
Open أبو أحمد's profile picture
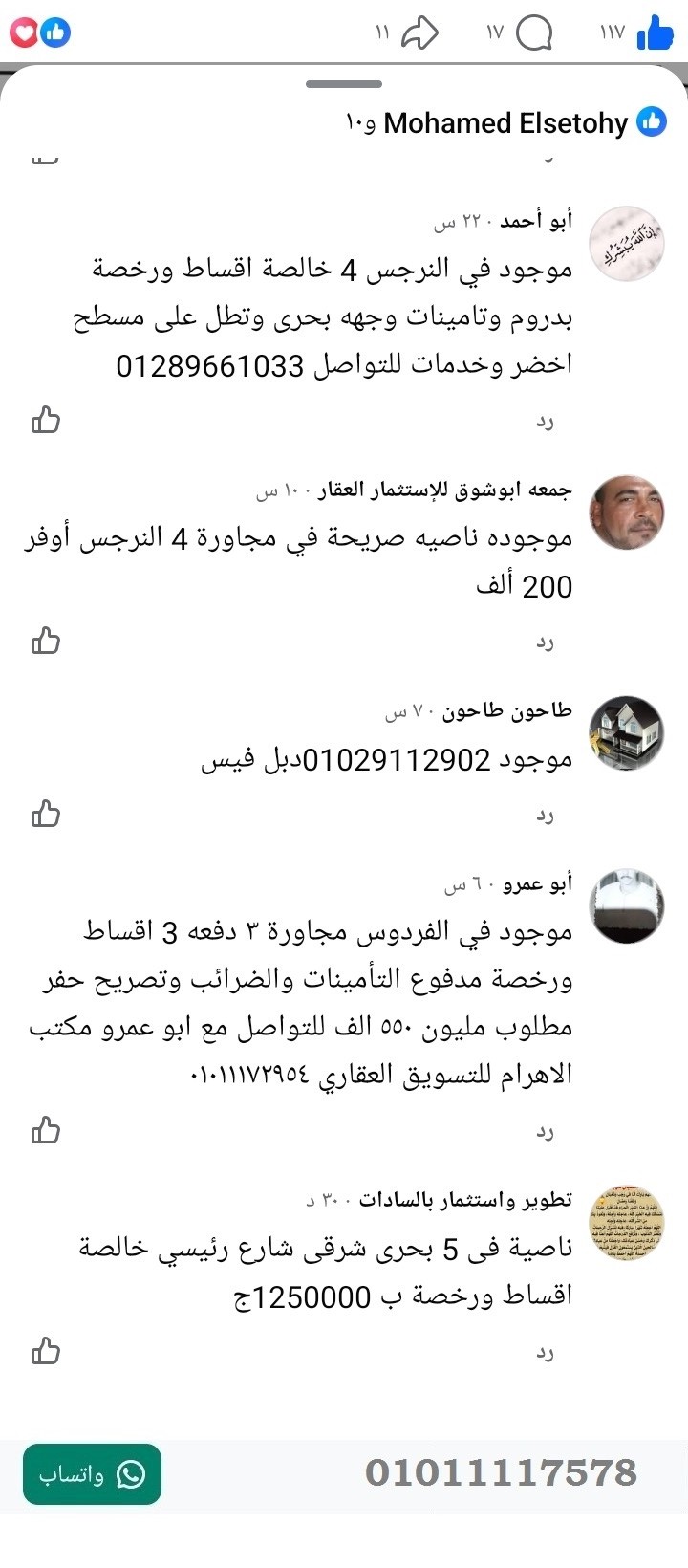click(626, 242)
